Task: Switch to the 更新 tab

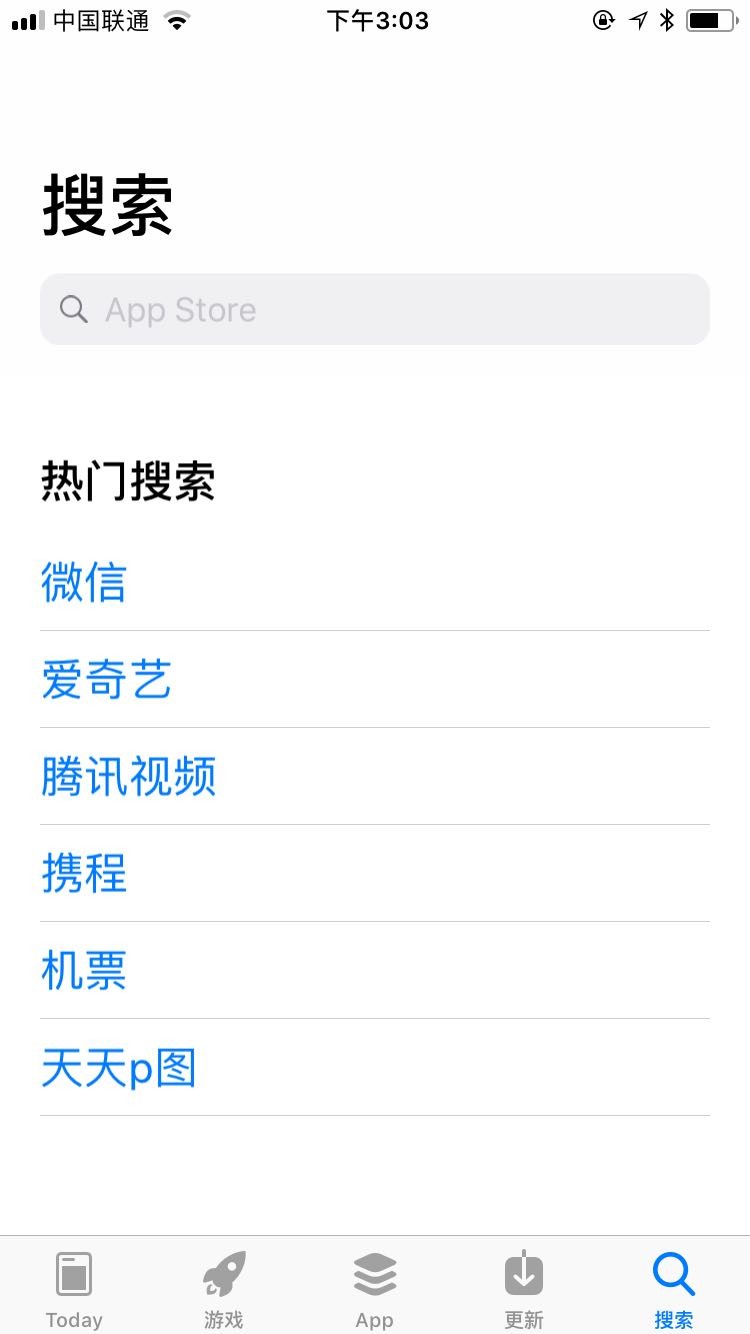Action: tap(524, 1290)
